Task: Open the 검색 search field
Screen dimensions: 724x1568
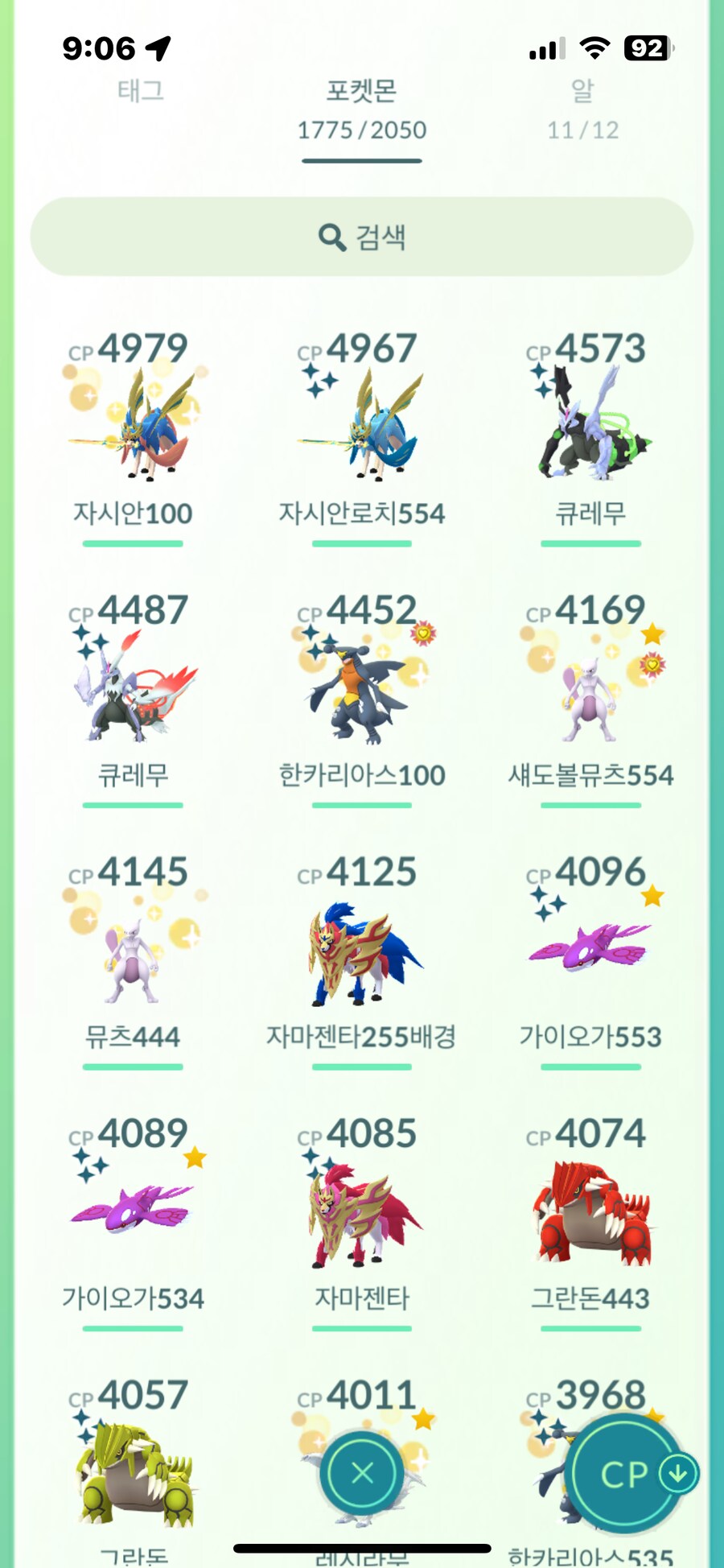Action: [362, 237]
